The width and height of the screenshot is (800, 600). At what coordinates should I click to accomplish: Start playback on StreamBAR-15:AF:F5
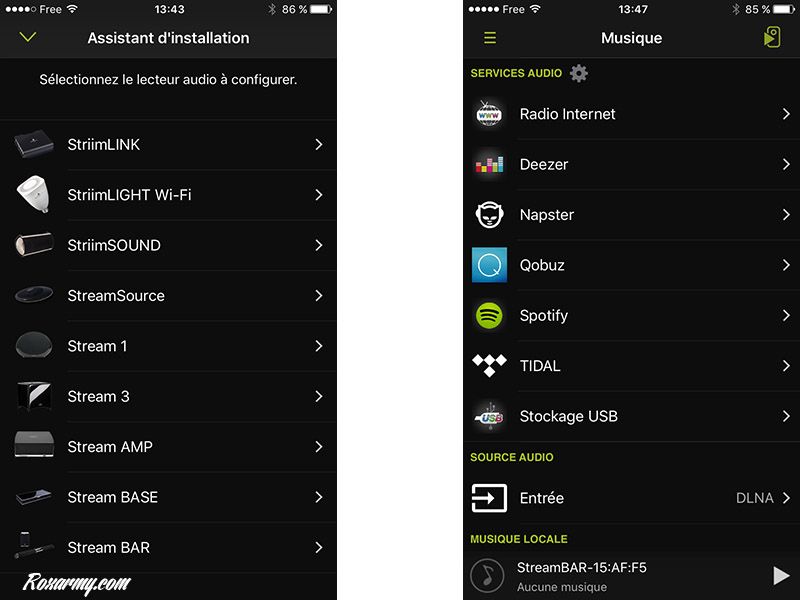pyautogui.click(x=781, y=575)
